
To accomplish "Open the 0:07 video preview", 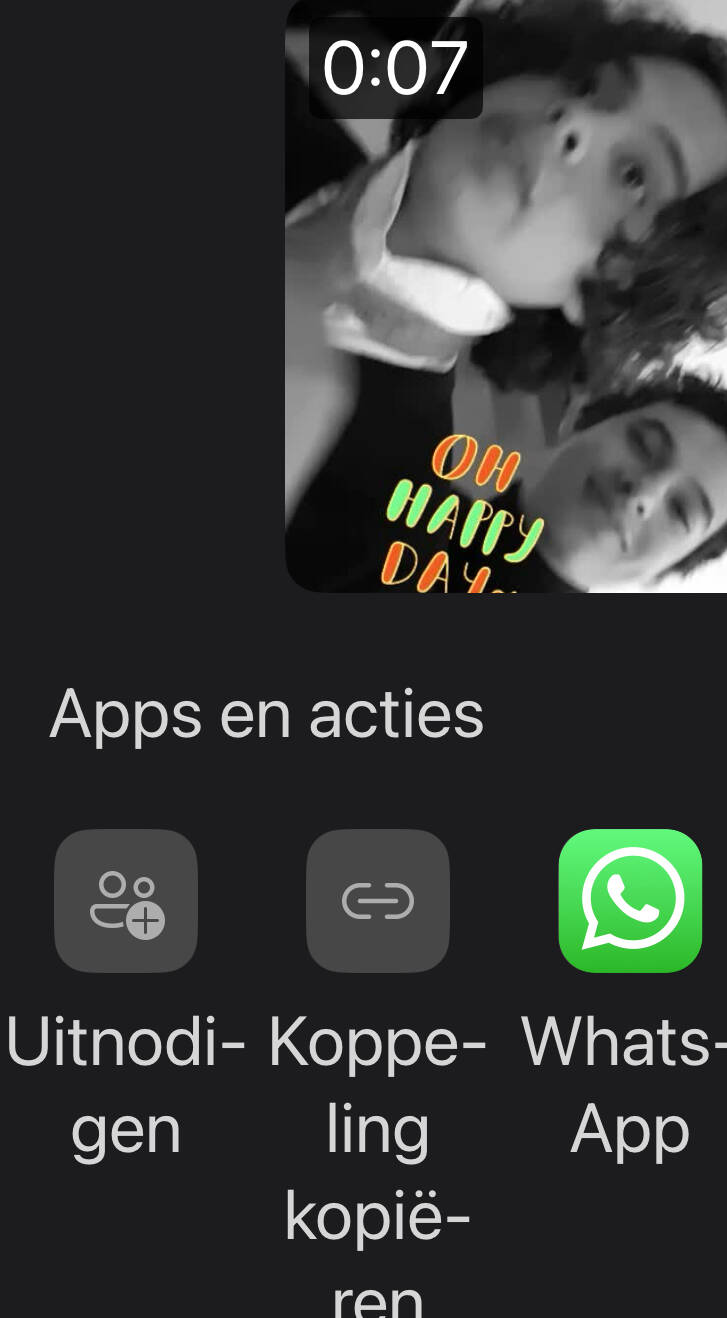I will click(506, 300).
